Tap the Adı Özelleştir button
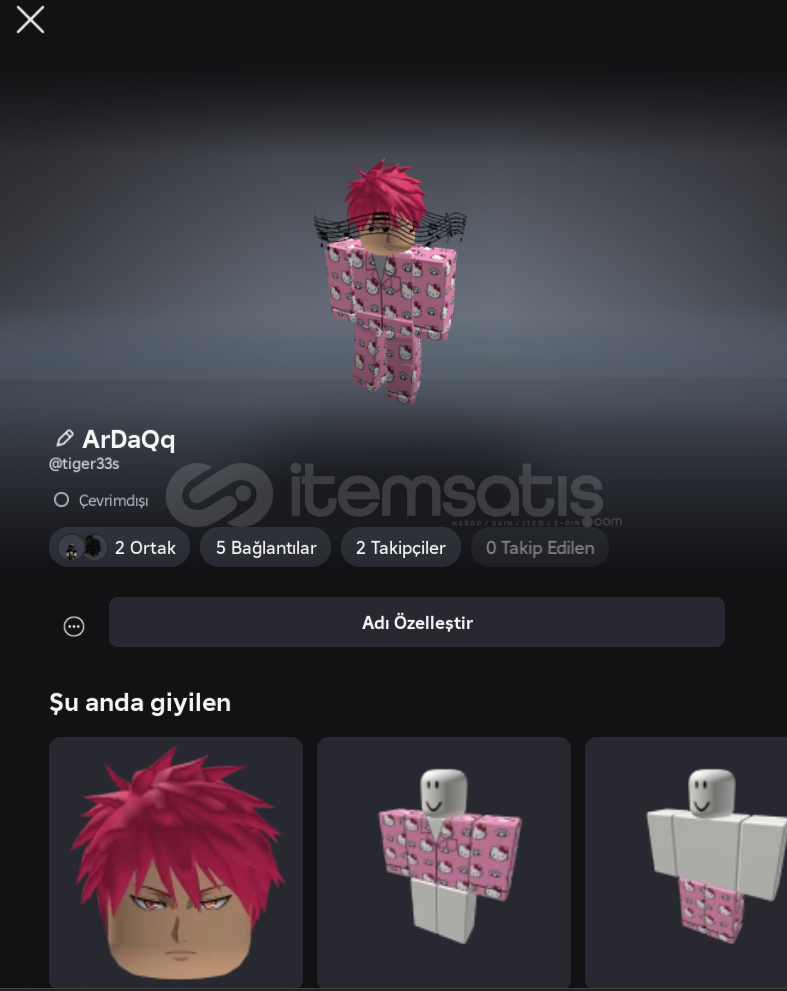This screenshot has width=787, height=991. point(416,622)
